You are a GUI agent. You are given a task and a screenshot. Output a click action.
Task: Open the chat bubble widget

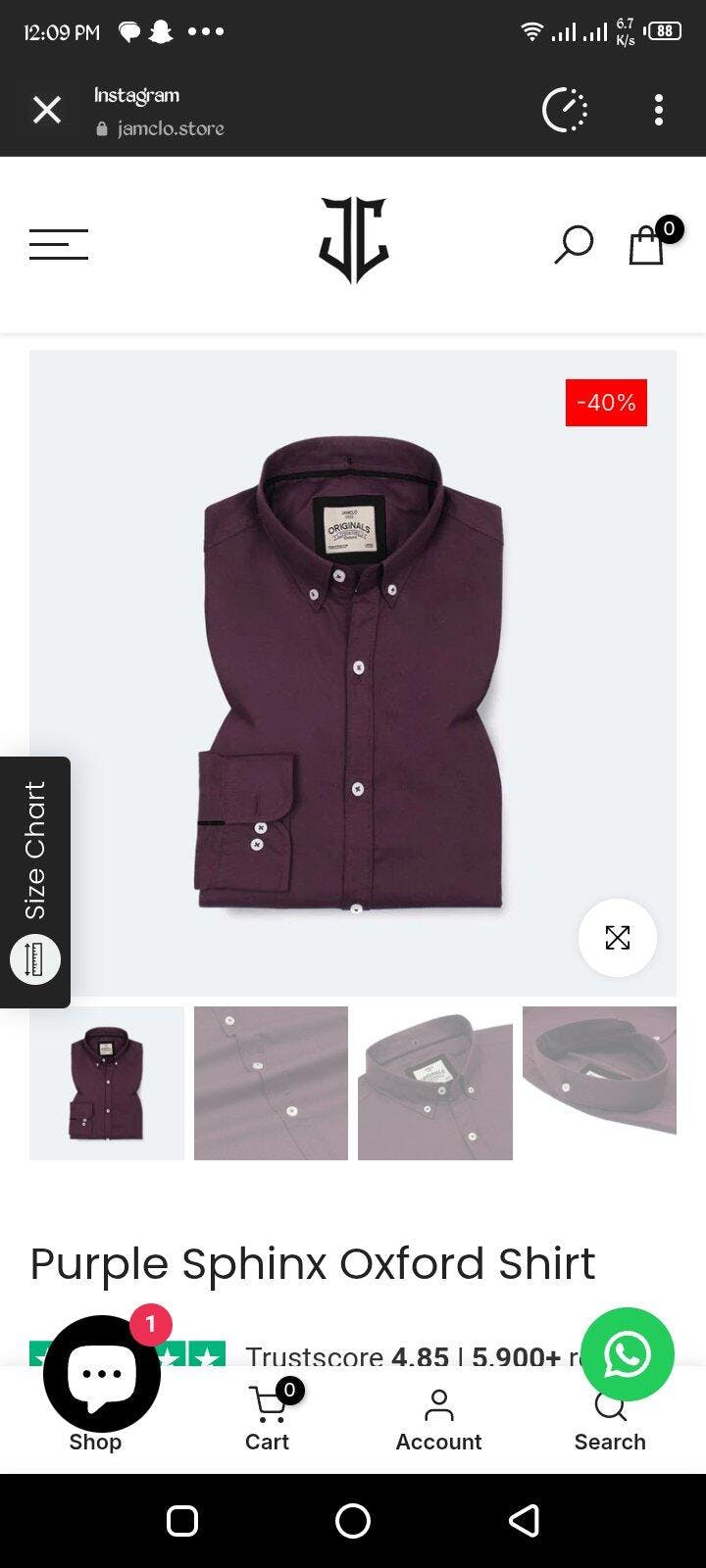(x=102, y=1373)
